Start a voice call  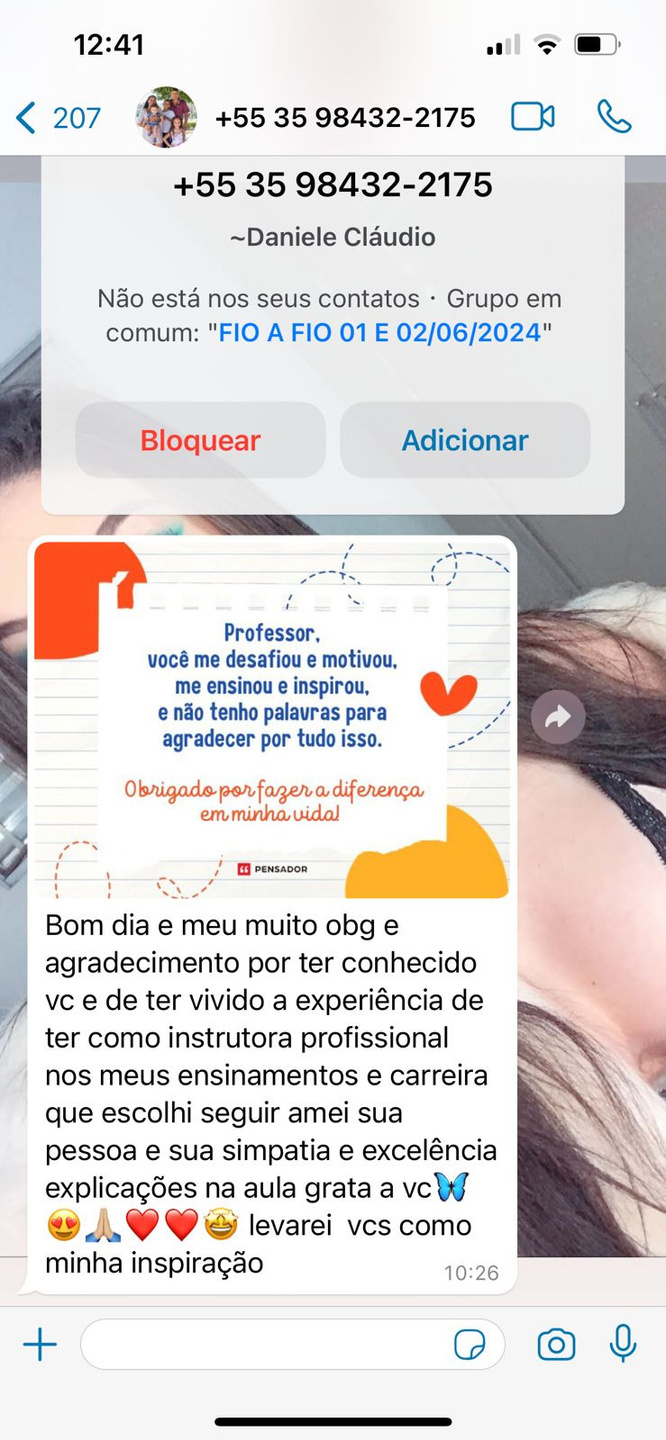pyautogui.click(x=614, y=117)
